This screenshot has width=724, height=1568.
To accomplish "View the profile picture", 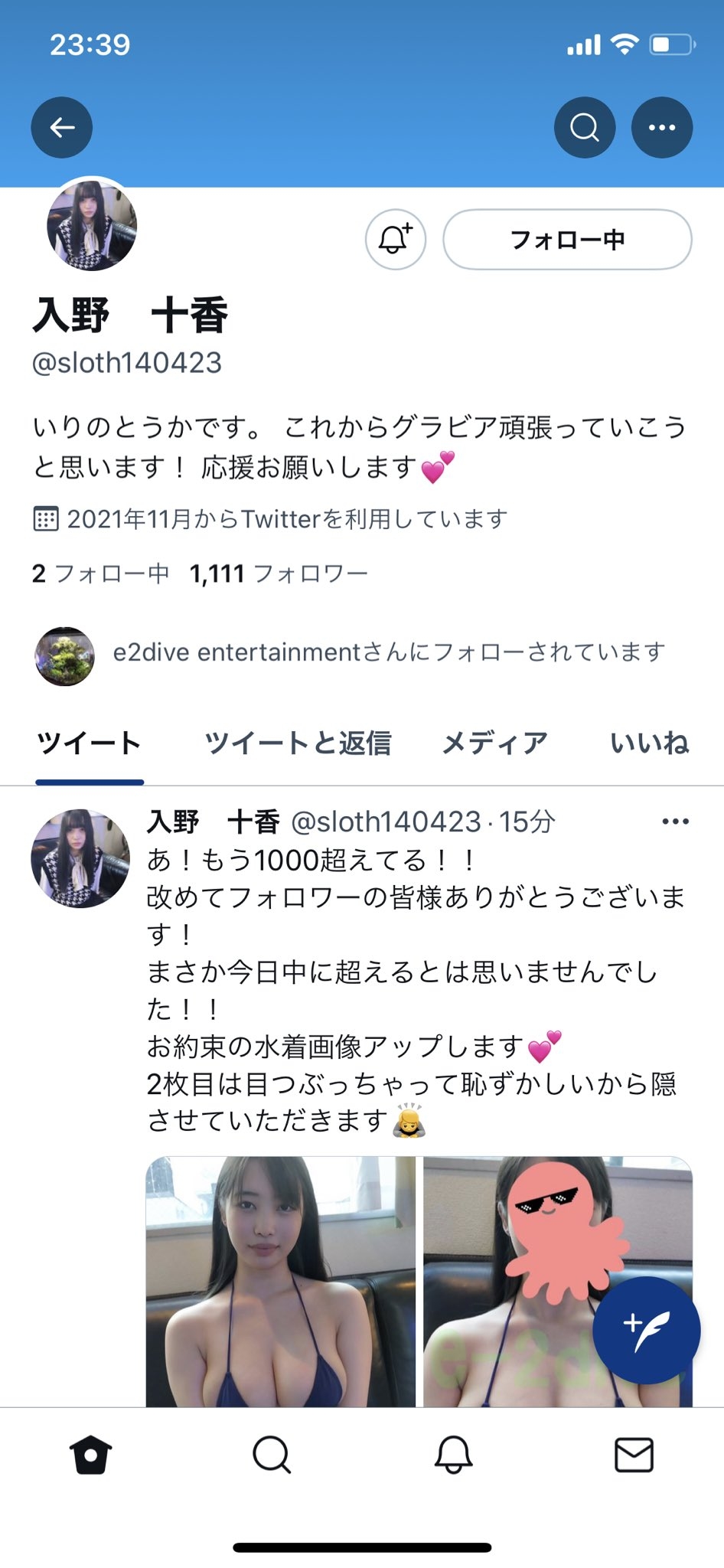I will pos(92,225).
